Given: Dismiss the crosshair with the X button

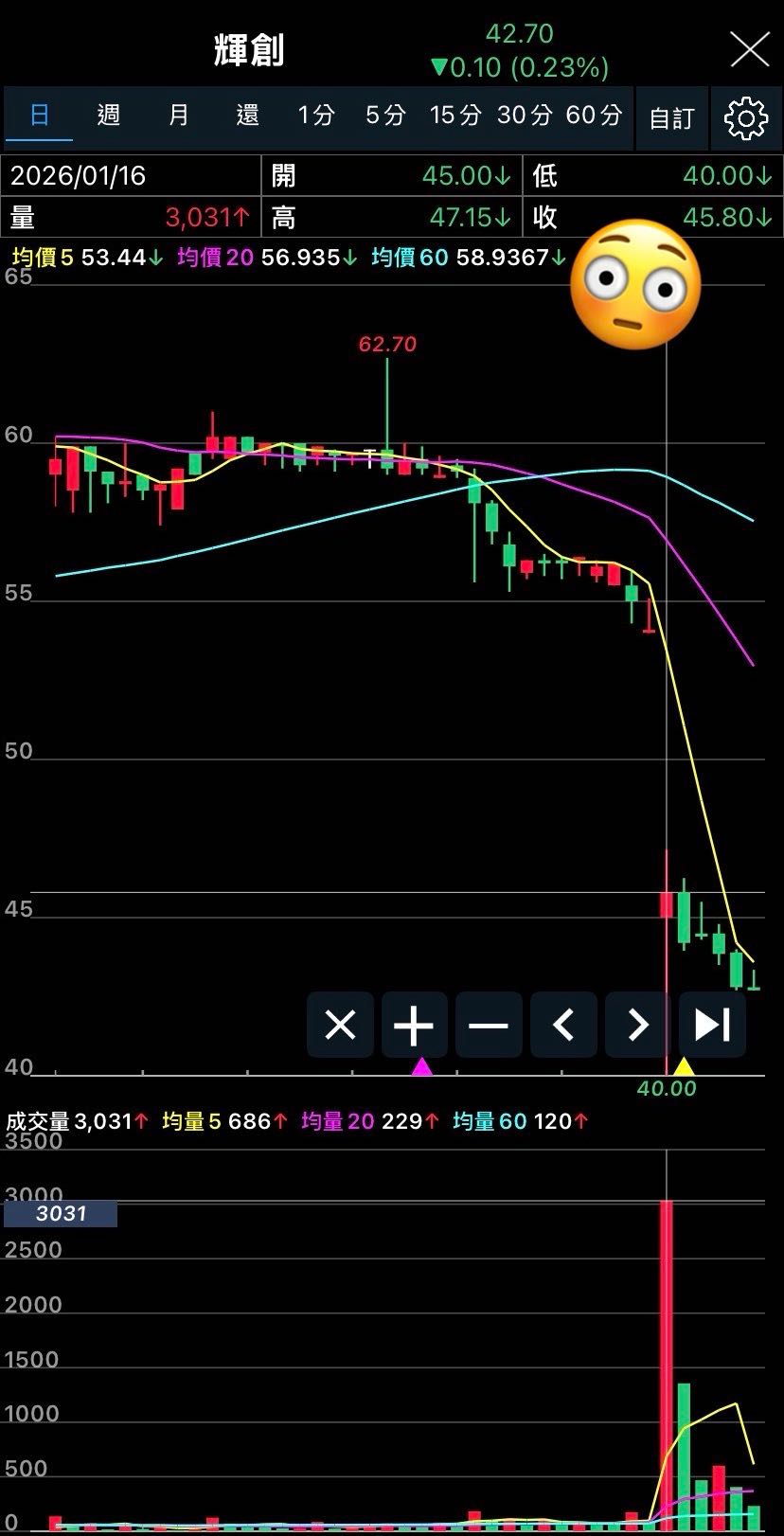Looking at the screenshot, I should 340,1025.
